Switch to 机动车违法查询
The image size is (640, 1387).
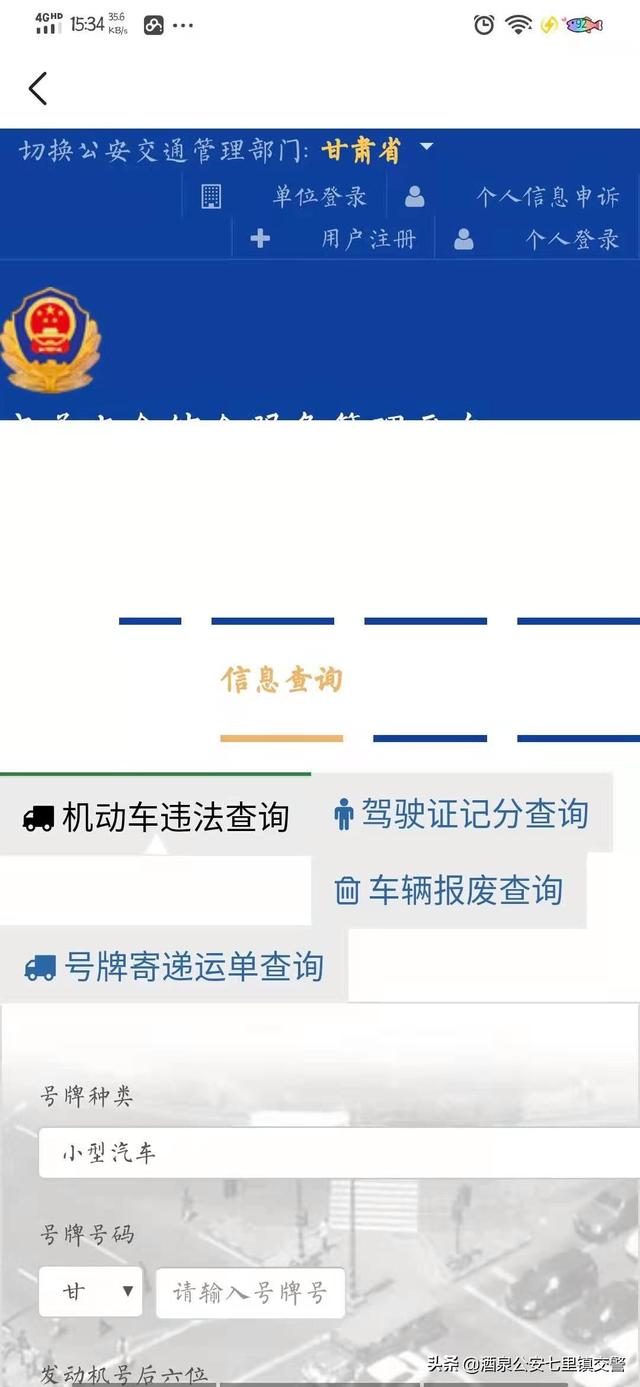(155, 817)
